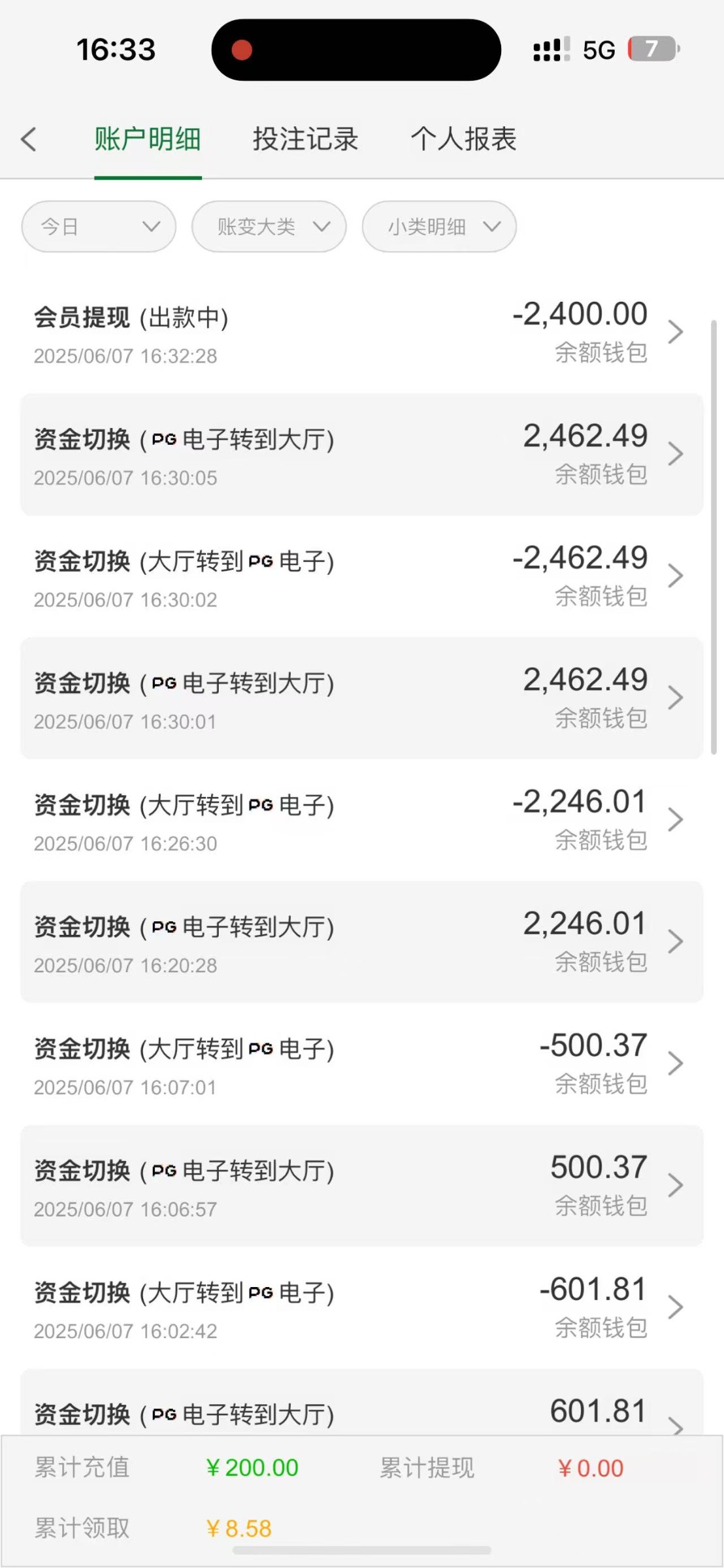
Task: View the -601.81 transfer at 16:02:42
Action: click(x=361, y=1307)
